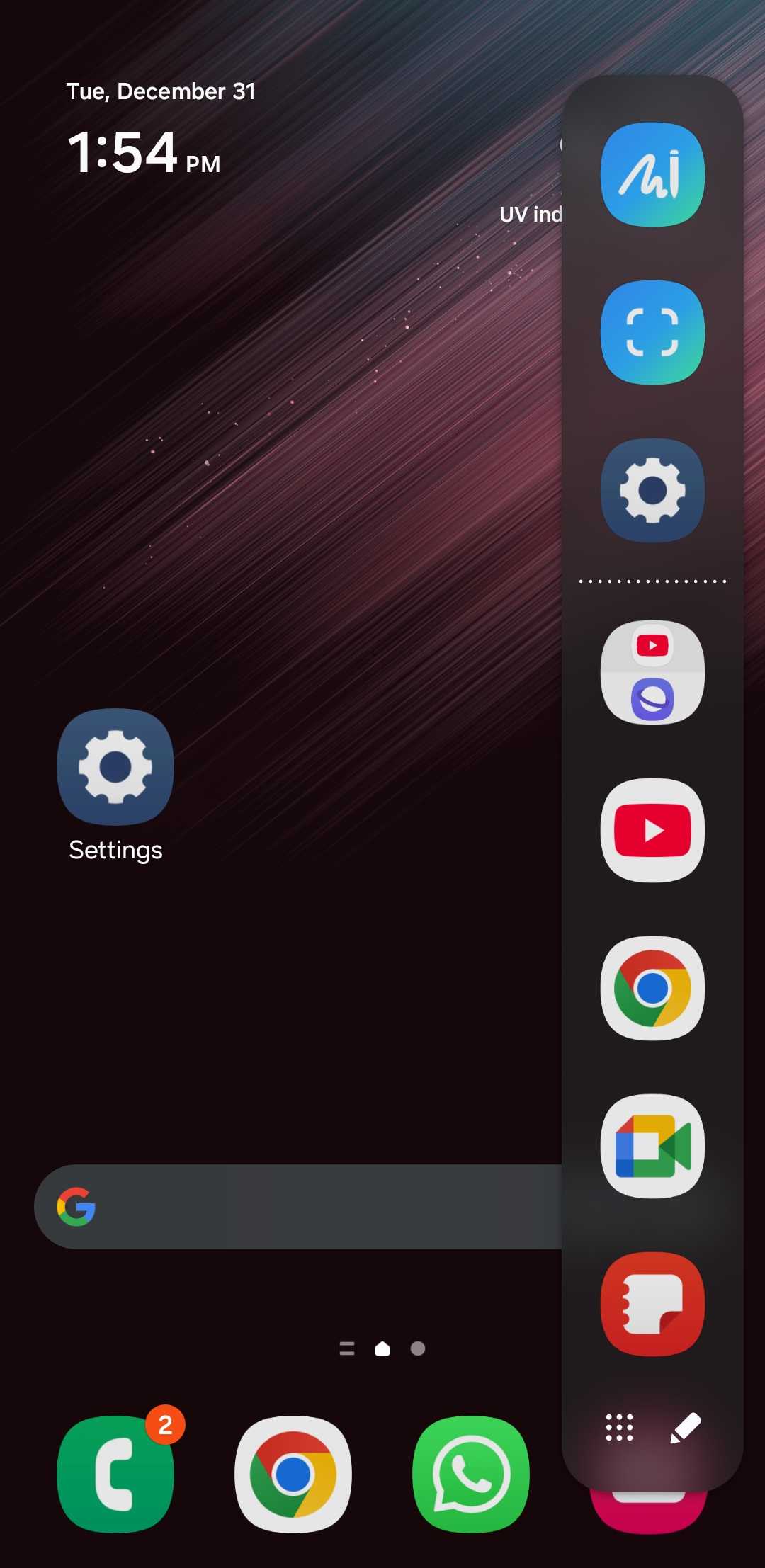Go to the next home page dot
The width and height of the screenshot is (765, 1568).
coord(418,1348)
